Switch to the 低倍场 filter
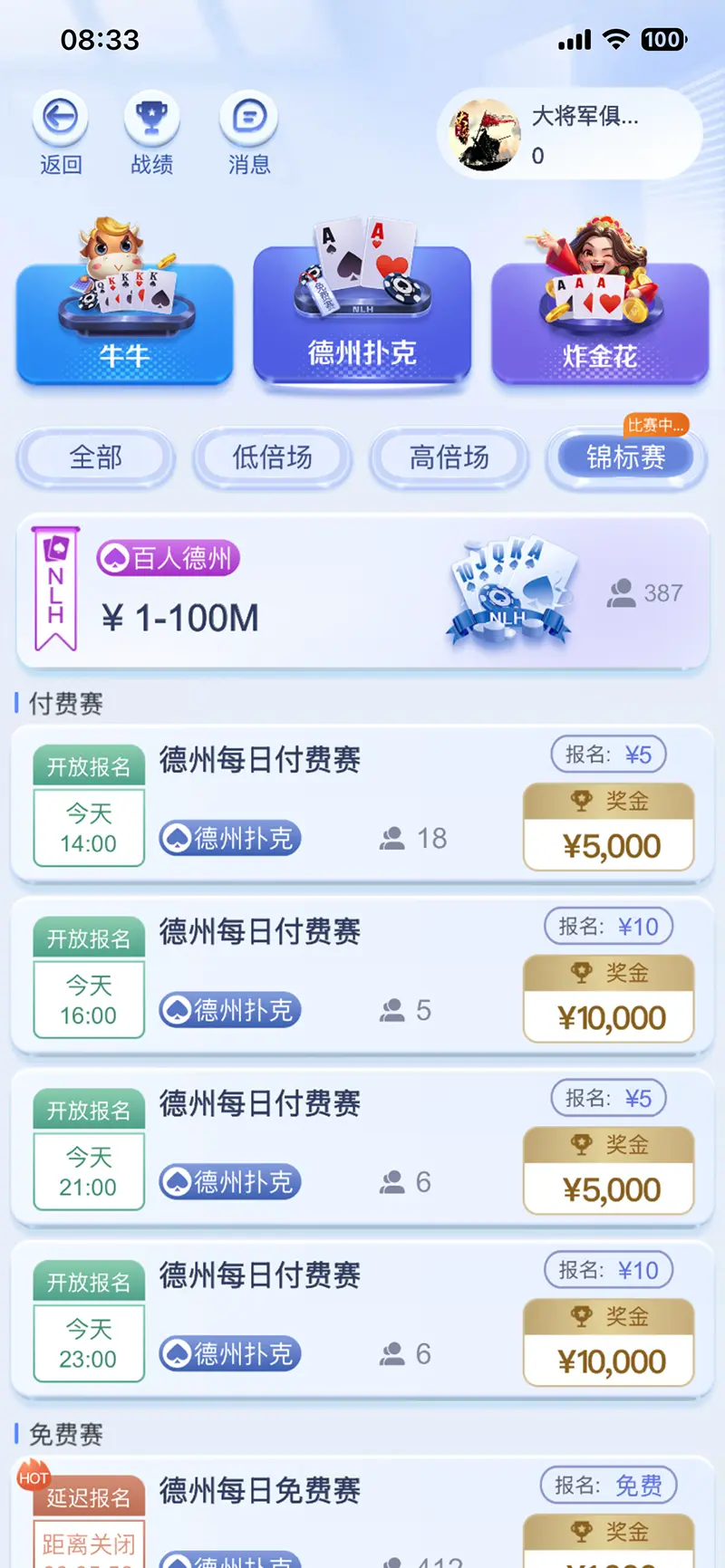The image size is (725, 1568). (x=272, y=457)
